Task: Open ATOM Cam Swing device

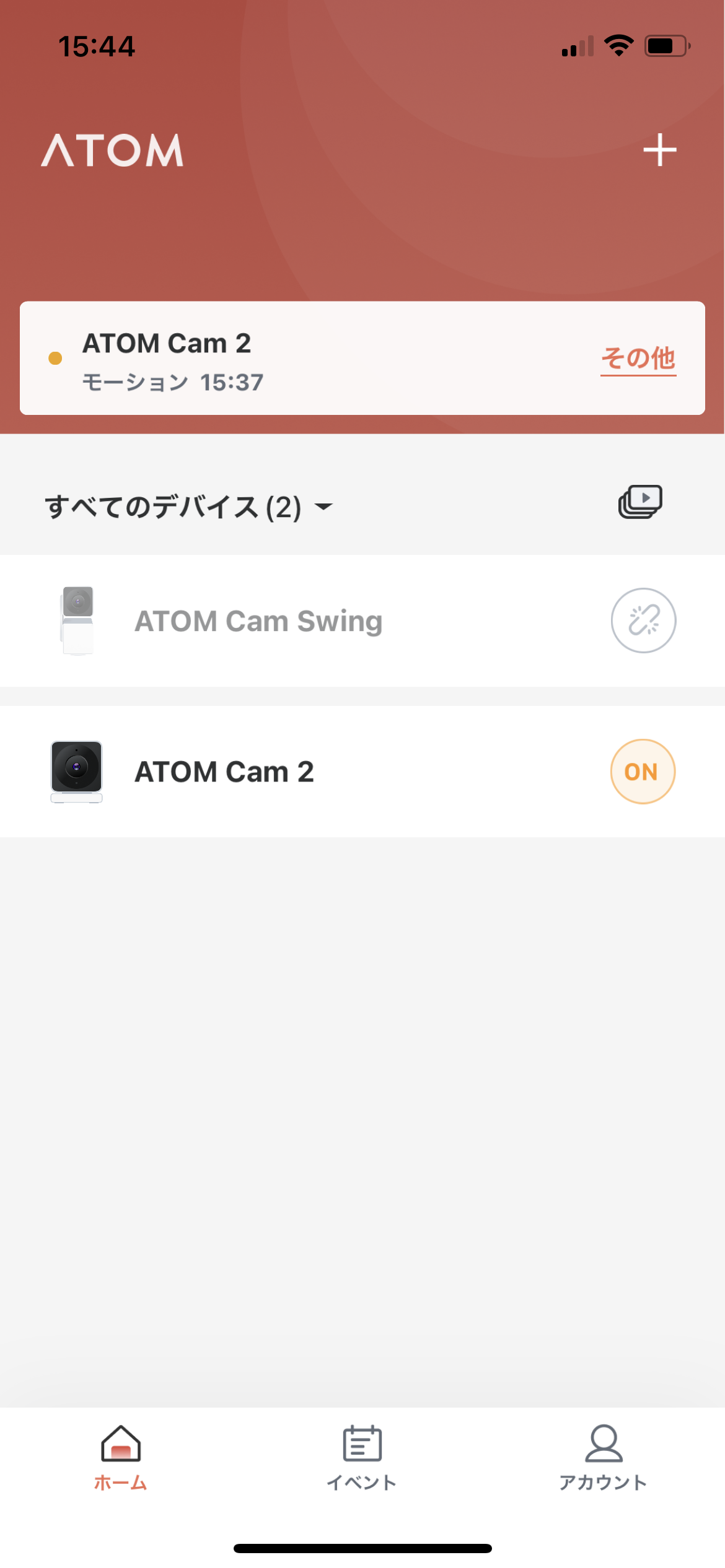Action: click(258, 621)
